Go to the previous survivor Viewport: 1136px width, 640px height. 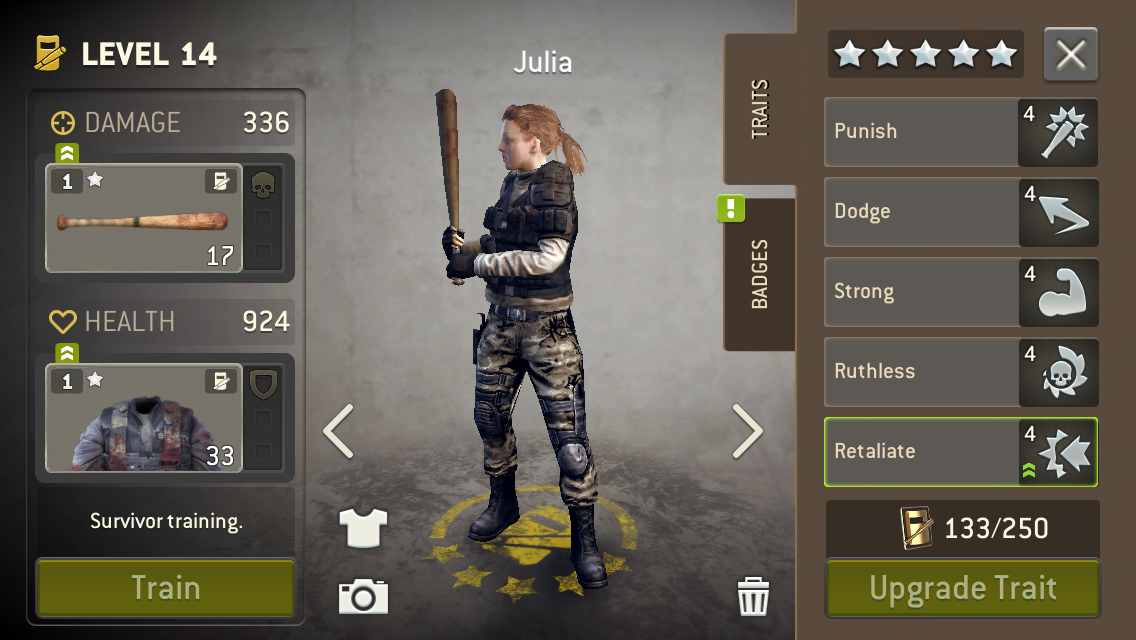point(339,431)
